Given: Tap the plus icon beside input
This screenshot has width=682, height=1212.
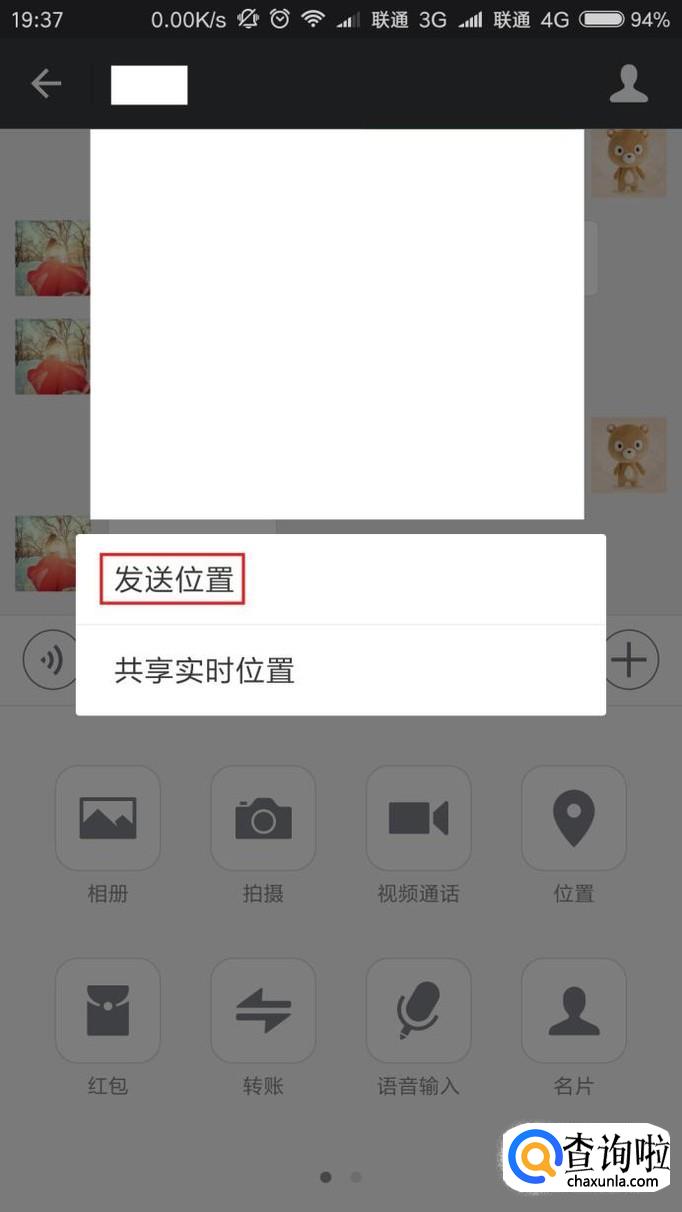Looking at the screenshot, I should coord(630,660).
